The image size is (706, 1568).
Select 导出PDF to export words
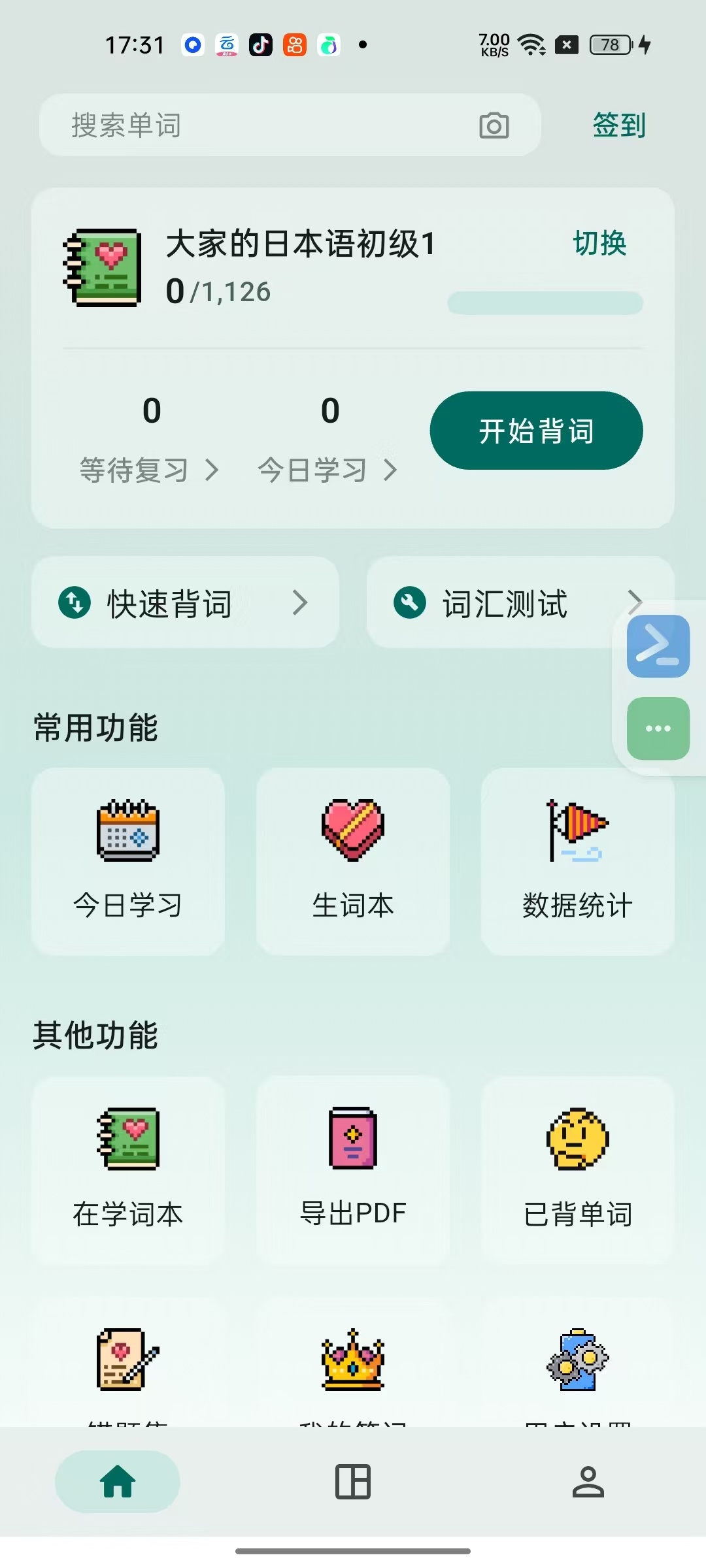click(x=353, y=1169)
